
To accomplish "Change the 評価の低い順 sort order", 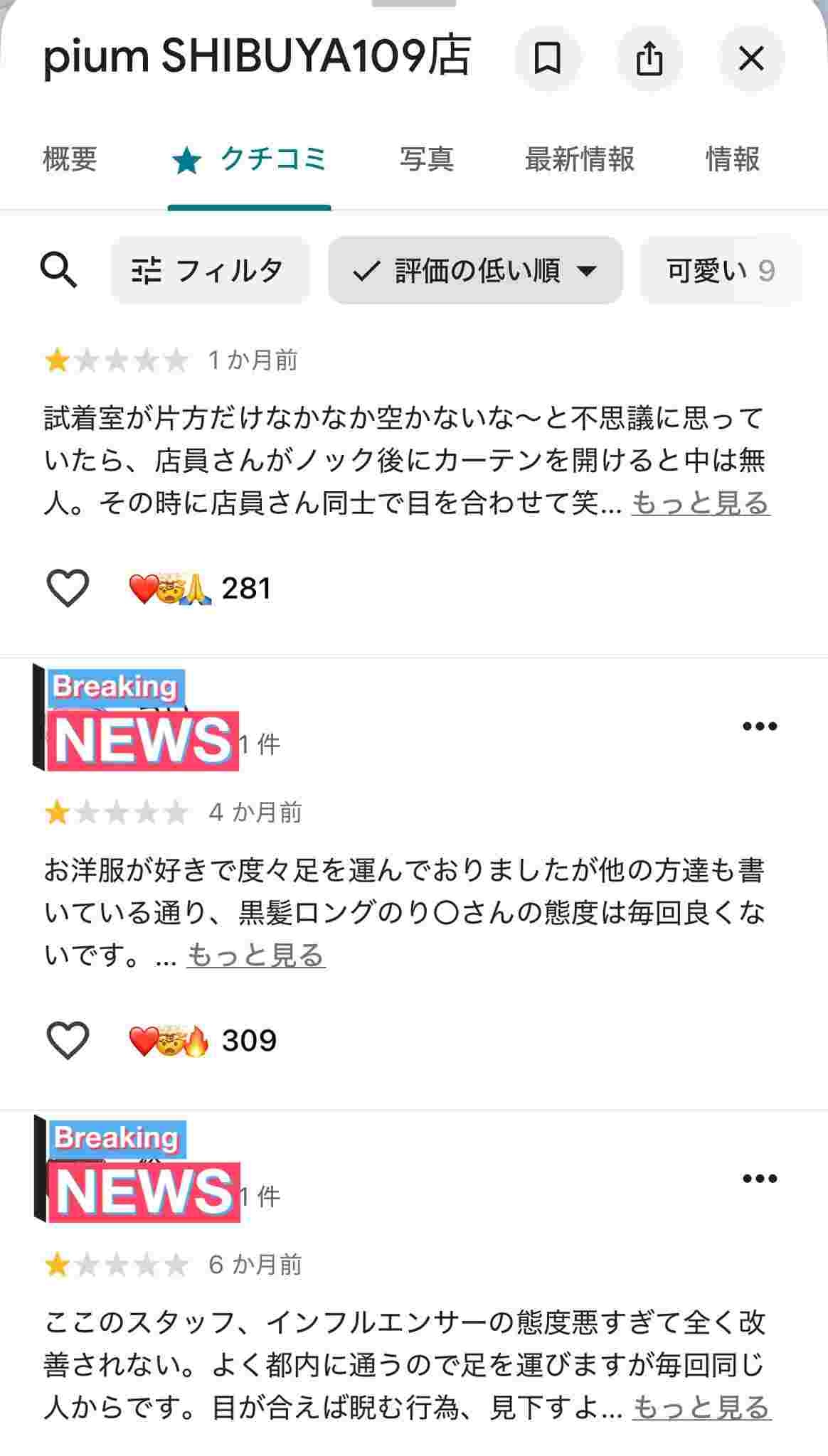I will (474, 270).
